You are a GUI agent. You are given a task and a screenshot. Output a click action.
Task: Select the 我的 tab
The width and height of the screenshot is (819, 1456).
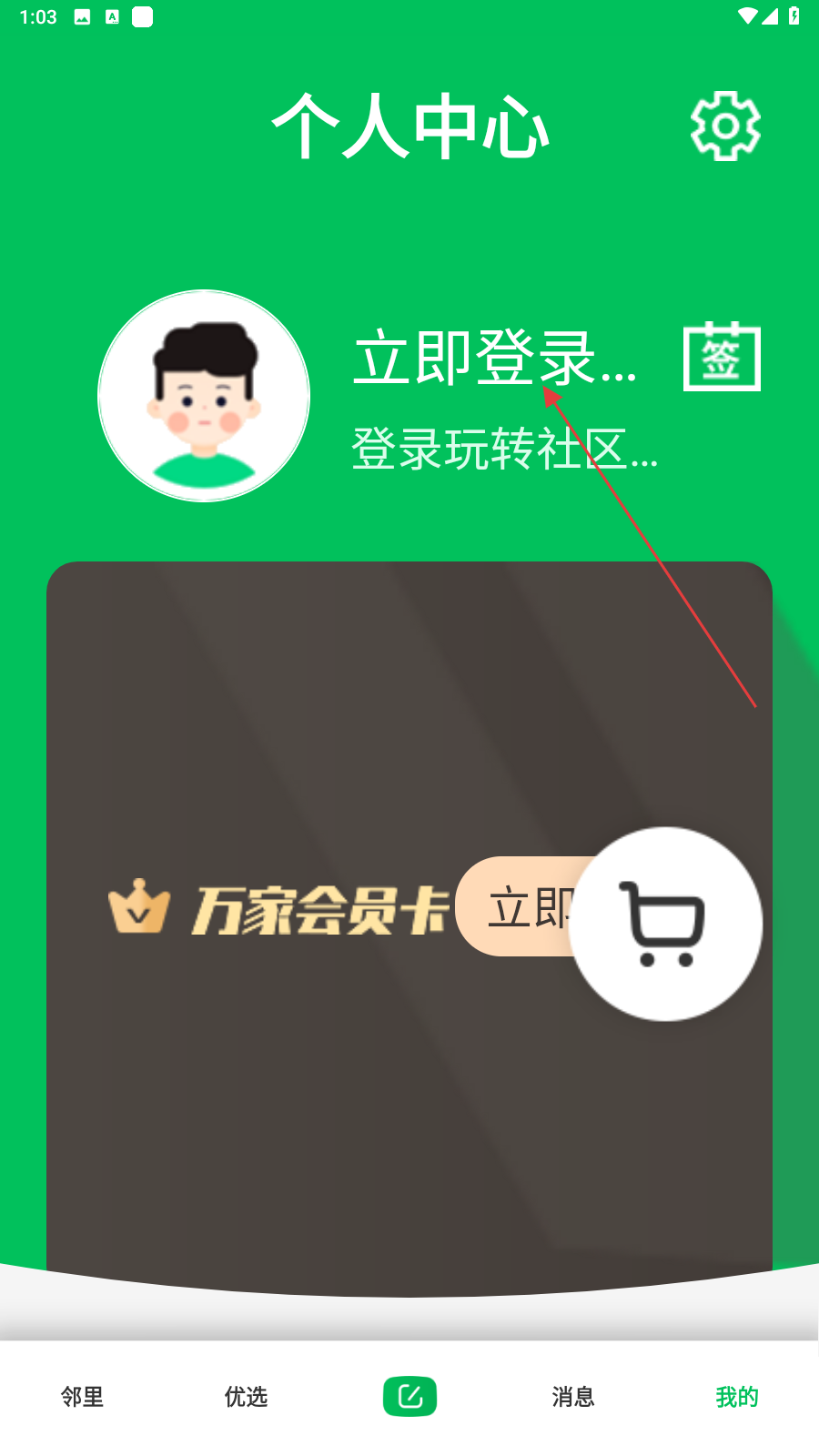737,1397
